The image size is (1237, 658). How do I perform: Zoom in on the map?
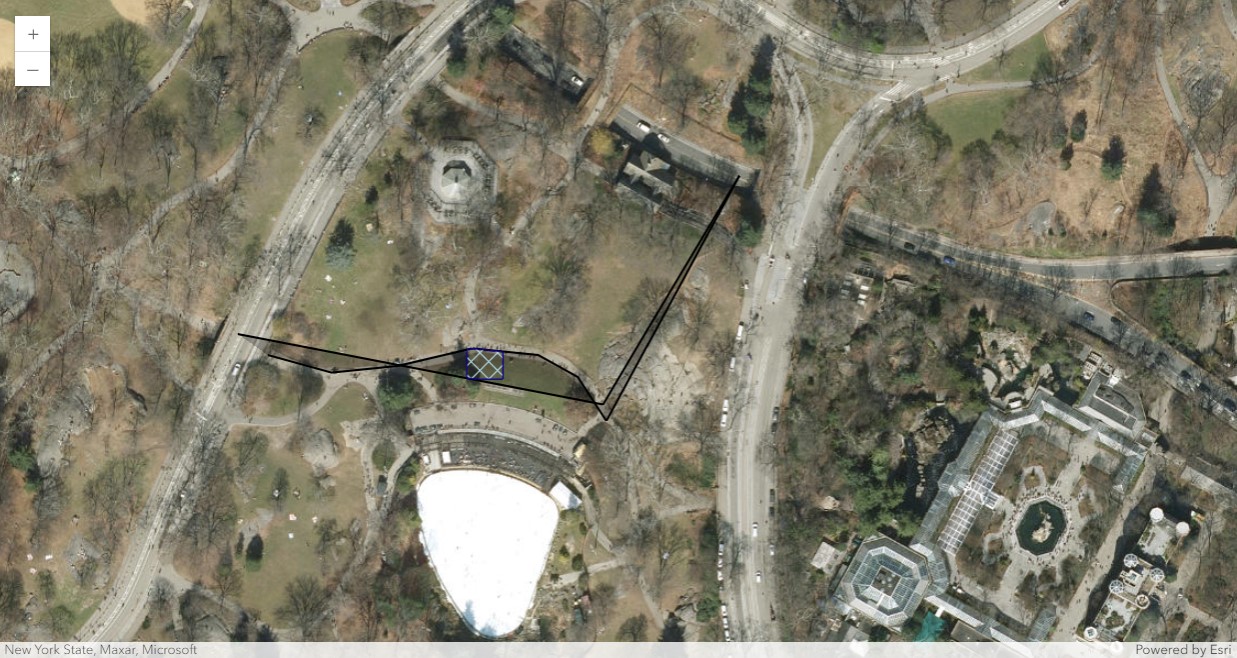pos(33,34)
